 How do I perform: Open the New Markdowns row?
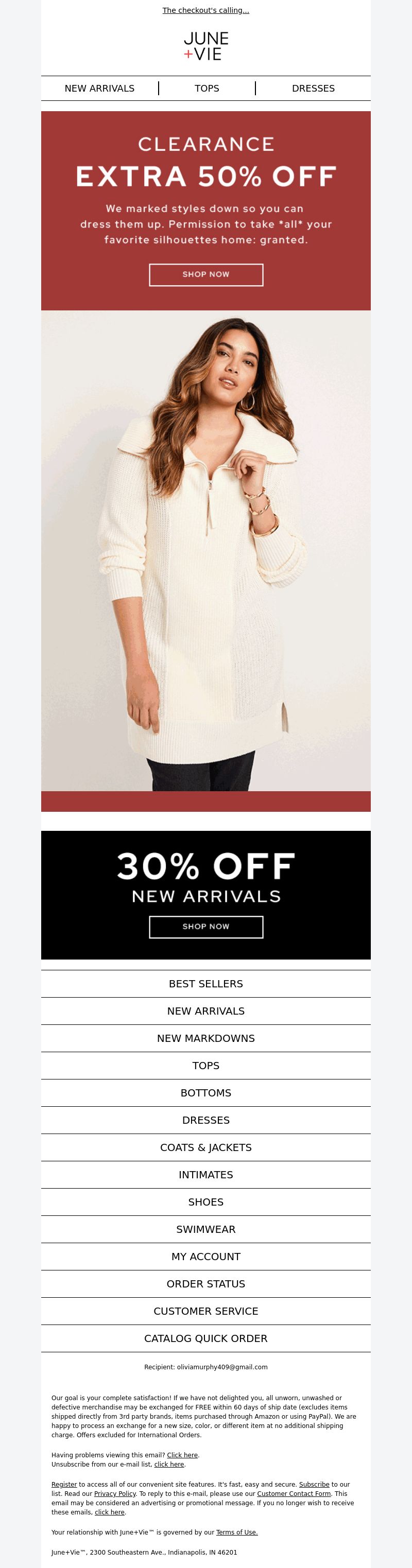click(205, 1038)
